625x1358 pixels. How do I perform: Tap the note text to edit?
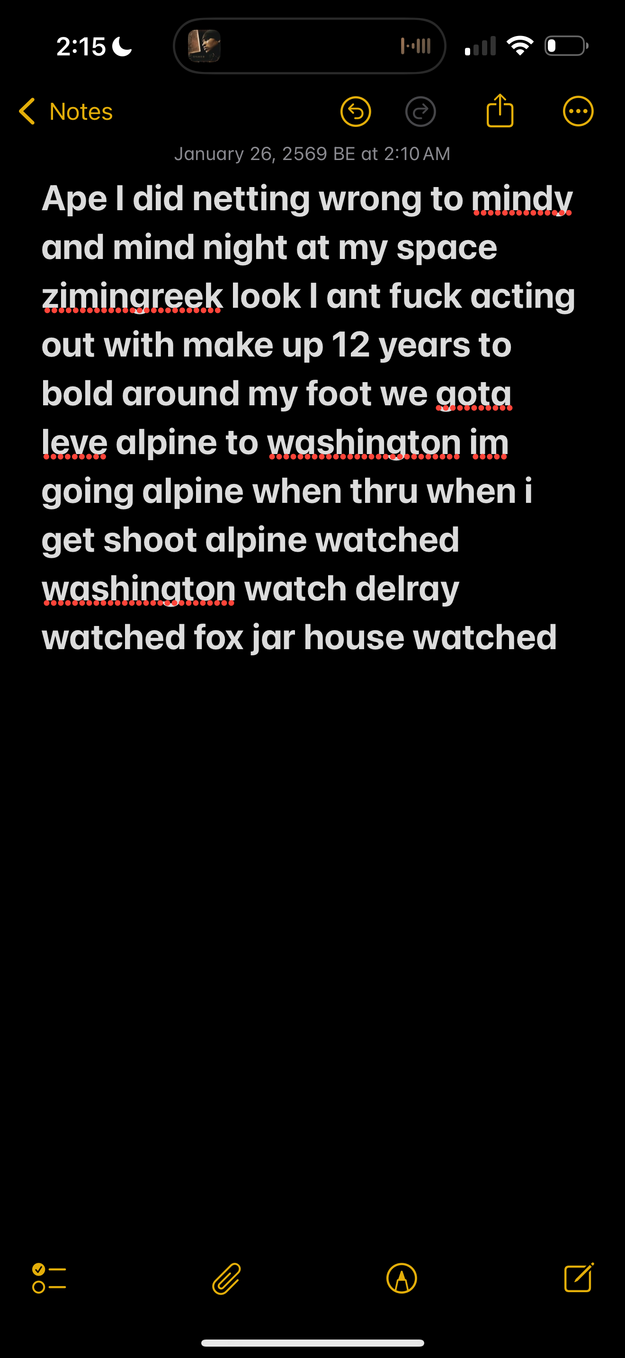point(300,418)
